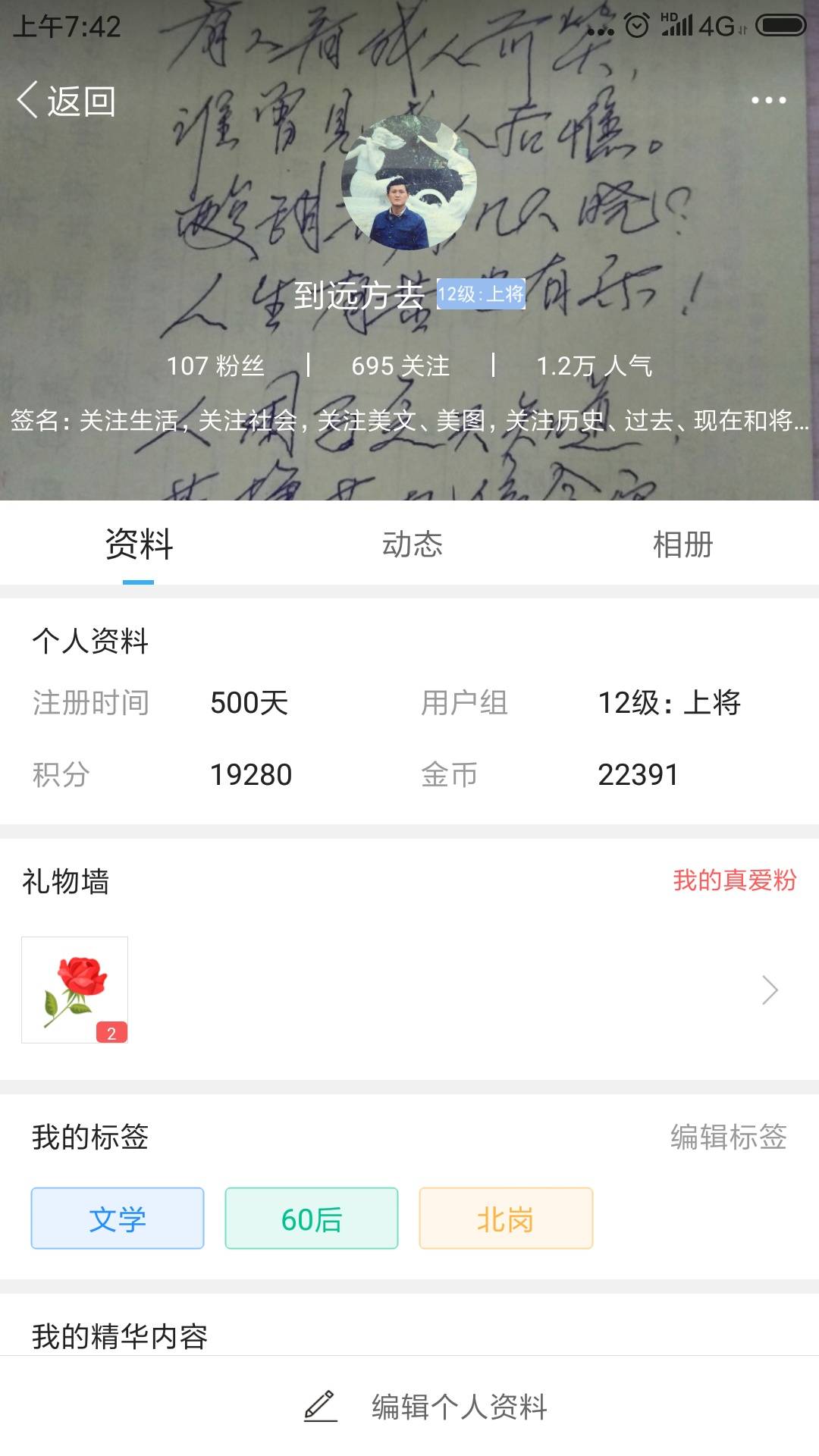819x1456 pixels.
Task: Open the rose gift on the gift wall
Action: [x=75, y=990]
